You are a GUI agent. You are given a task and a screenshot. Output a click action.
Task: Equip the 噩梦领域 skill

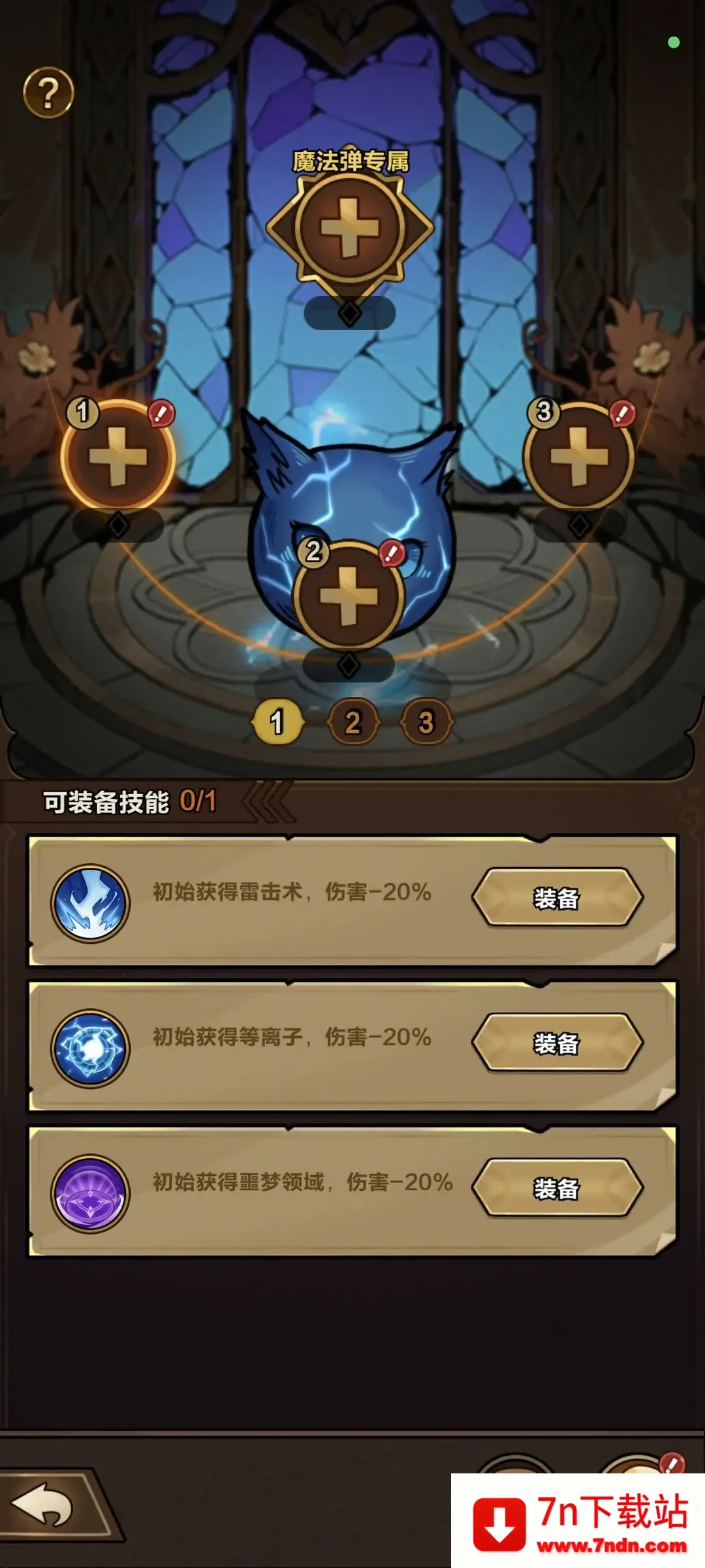click(x=557, y=1188)
